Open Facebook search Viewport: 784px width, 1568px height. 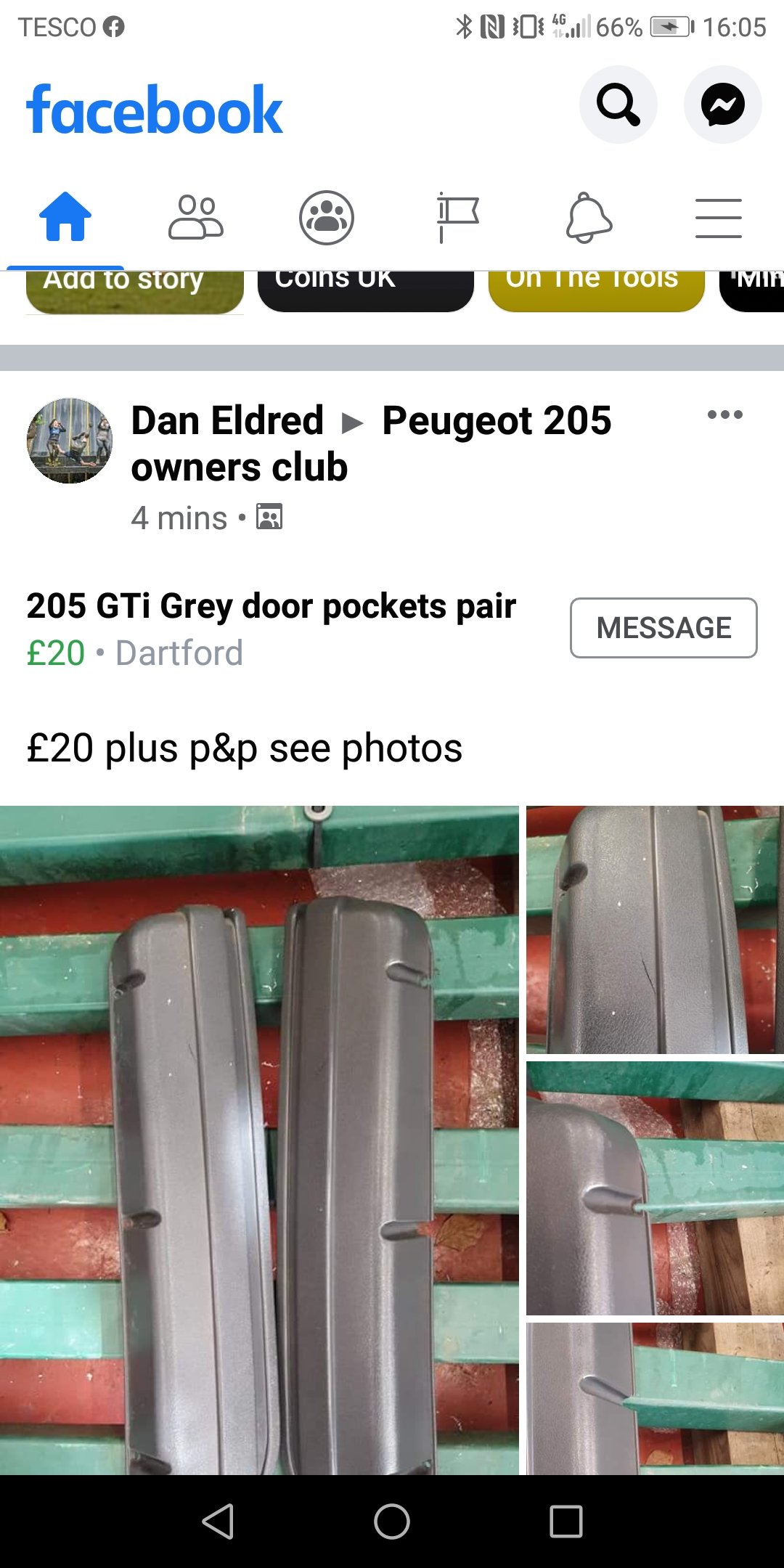[x=618, y=105]
